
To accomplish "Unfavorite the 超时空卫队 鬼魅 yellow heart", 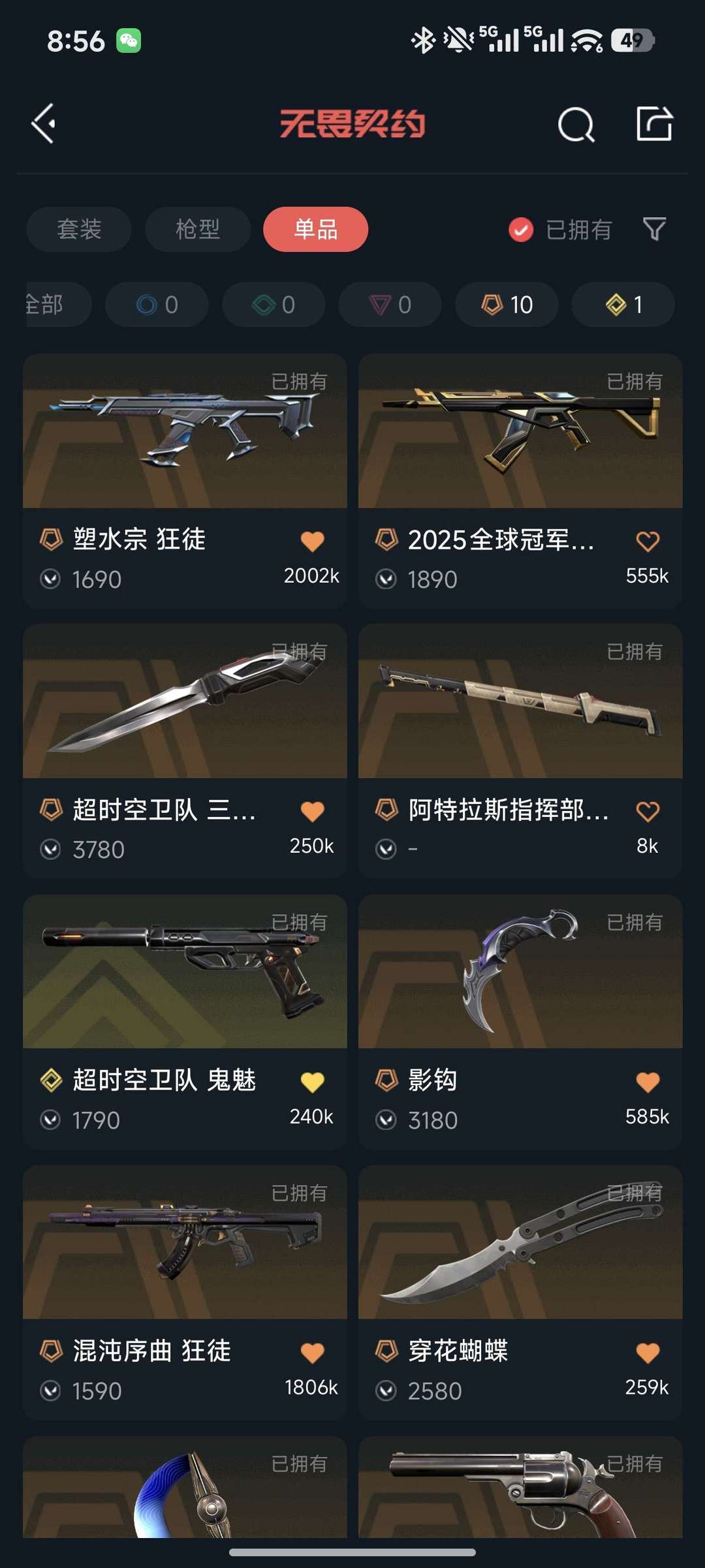I will (312, 1080).
